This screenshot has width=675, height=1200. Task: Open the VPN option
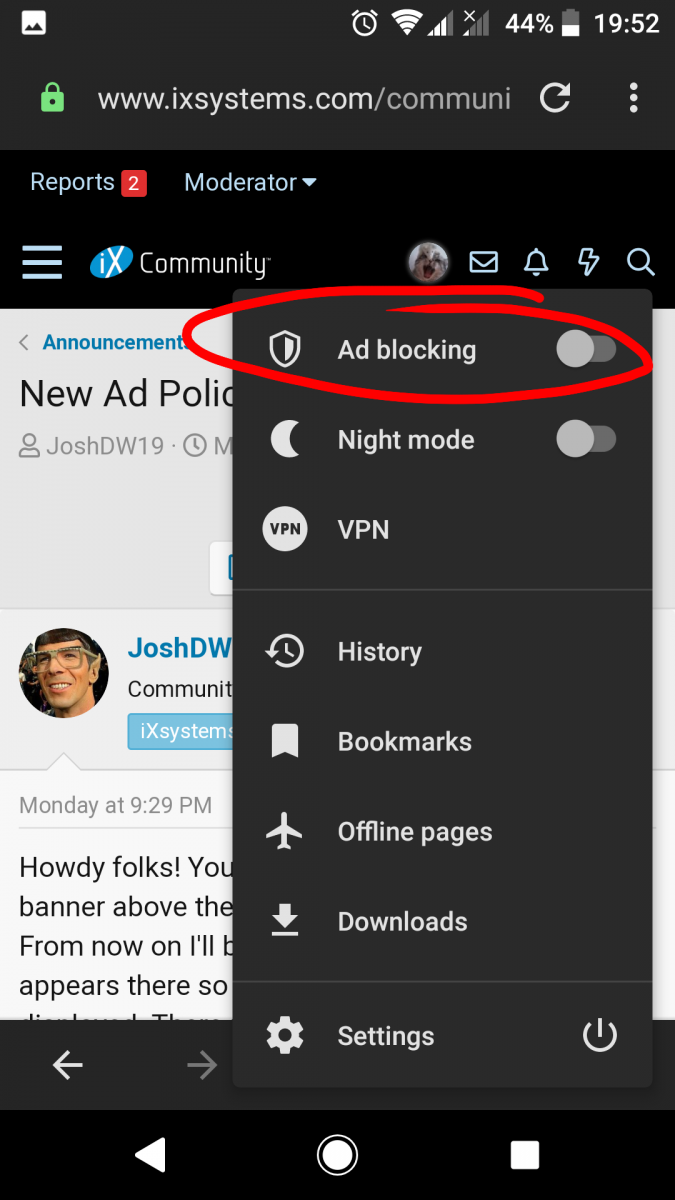point(364,530)
